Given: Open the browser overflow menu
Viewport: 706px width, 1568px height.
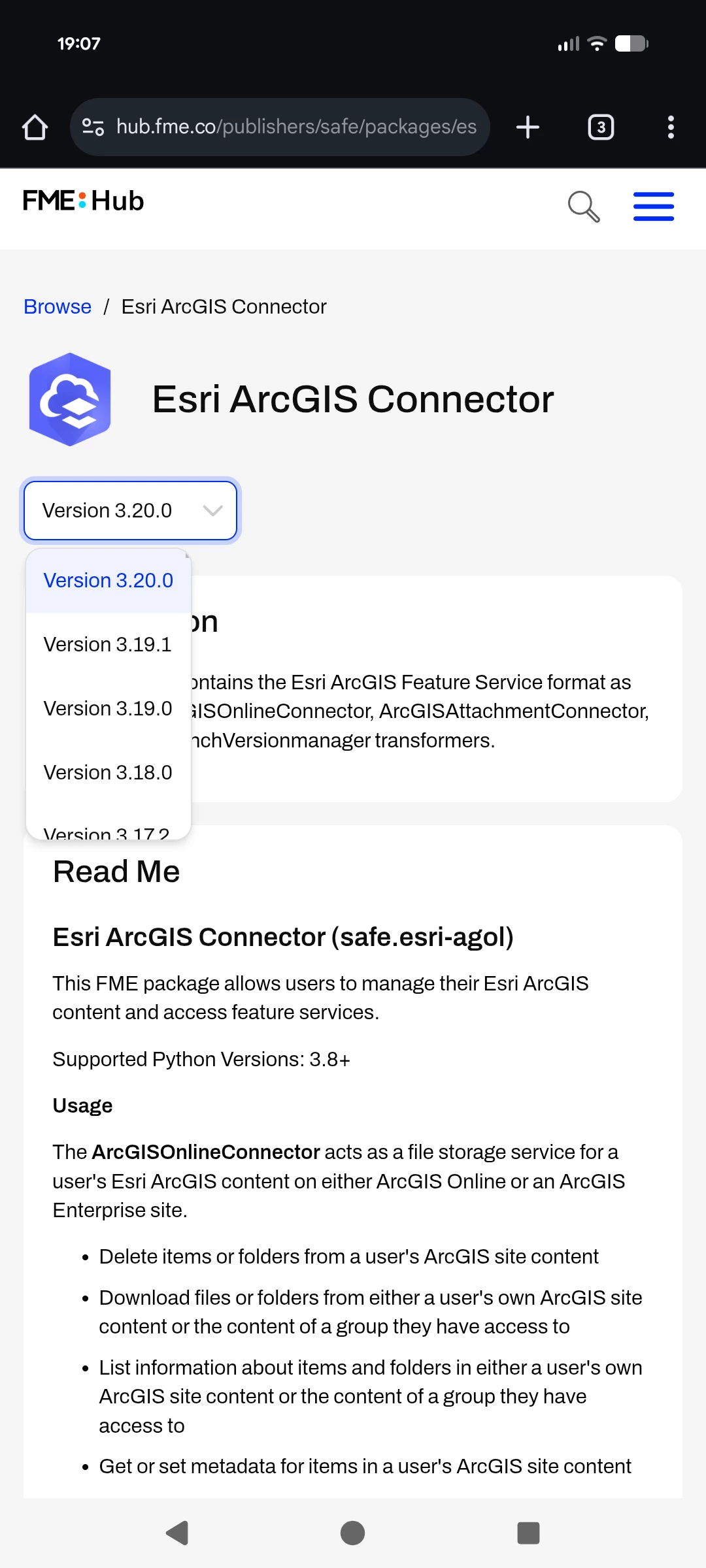Looking at the screenshot, I should (670, 127).
